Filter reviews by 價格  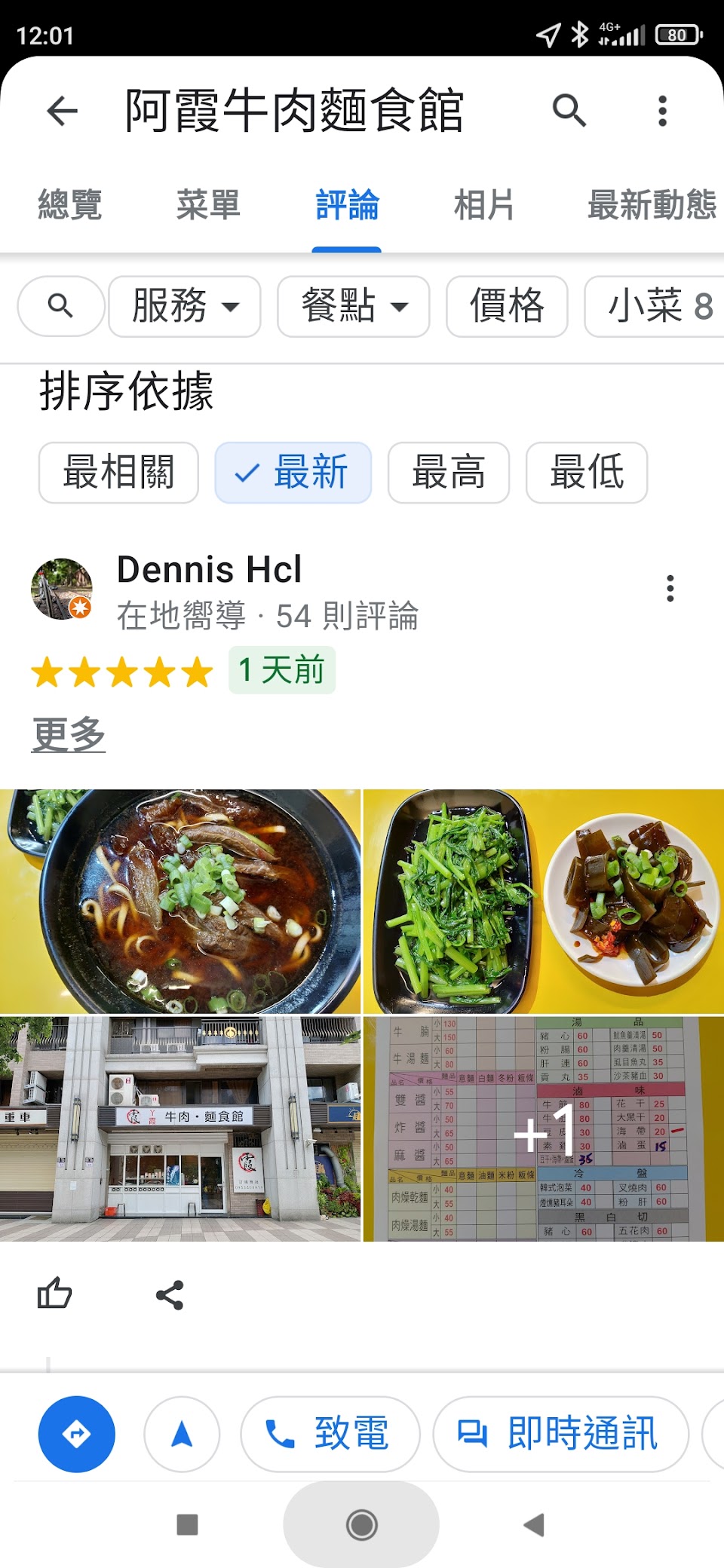pos(507,306)
